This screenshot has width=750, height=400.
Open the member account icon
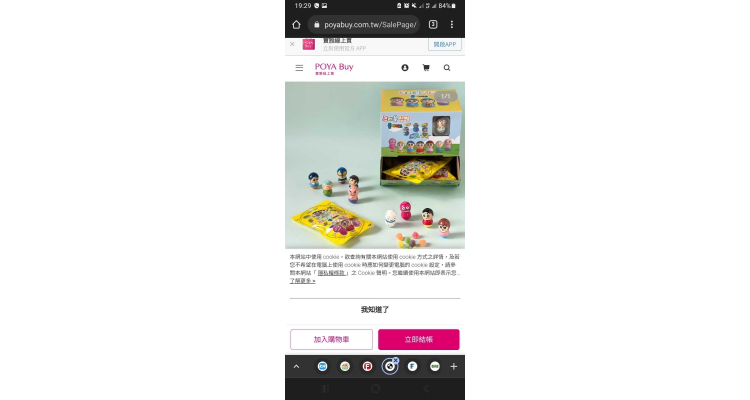(405, 68)
